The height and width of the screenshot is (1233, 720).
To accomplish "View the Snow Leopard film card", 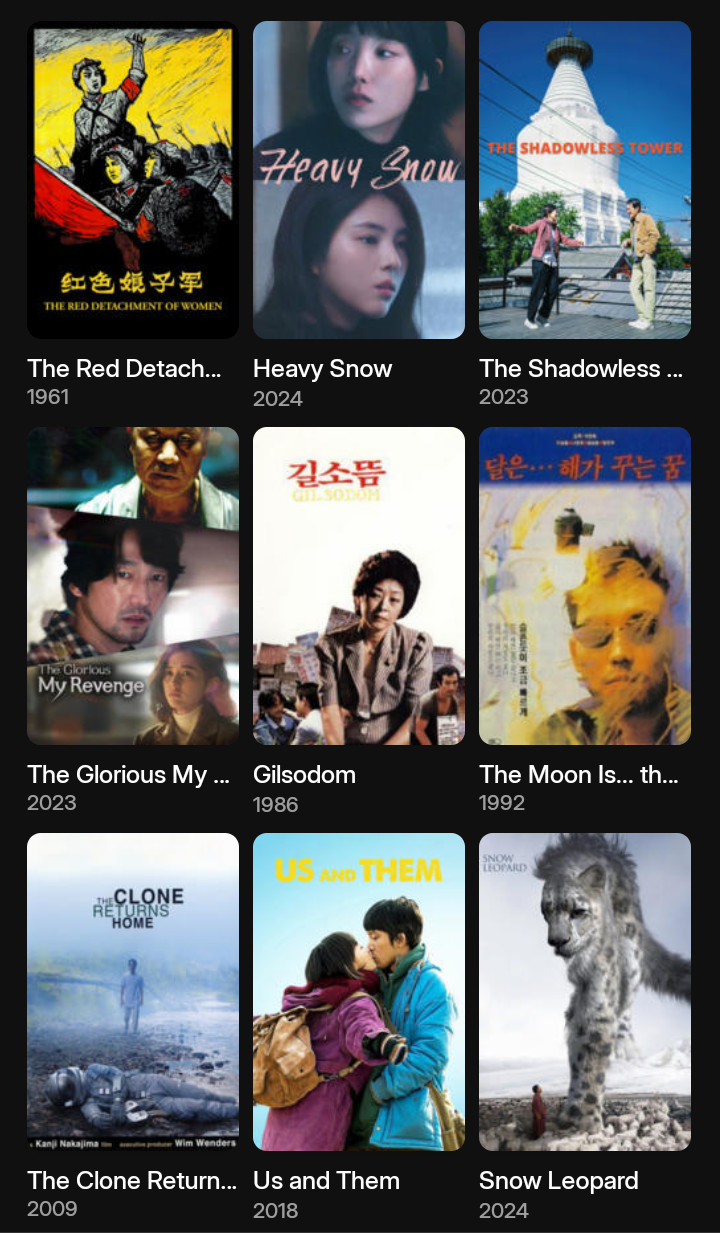I will tap(585, 992).
